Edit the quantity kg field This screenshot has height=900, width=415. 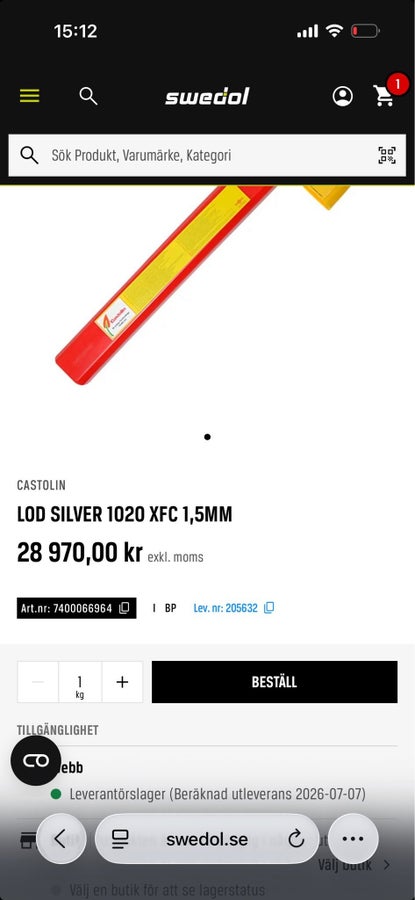click(x=80, y=682)
